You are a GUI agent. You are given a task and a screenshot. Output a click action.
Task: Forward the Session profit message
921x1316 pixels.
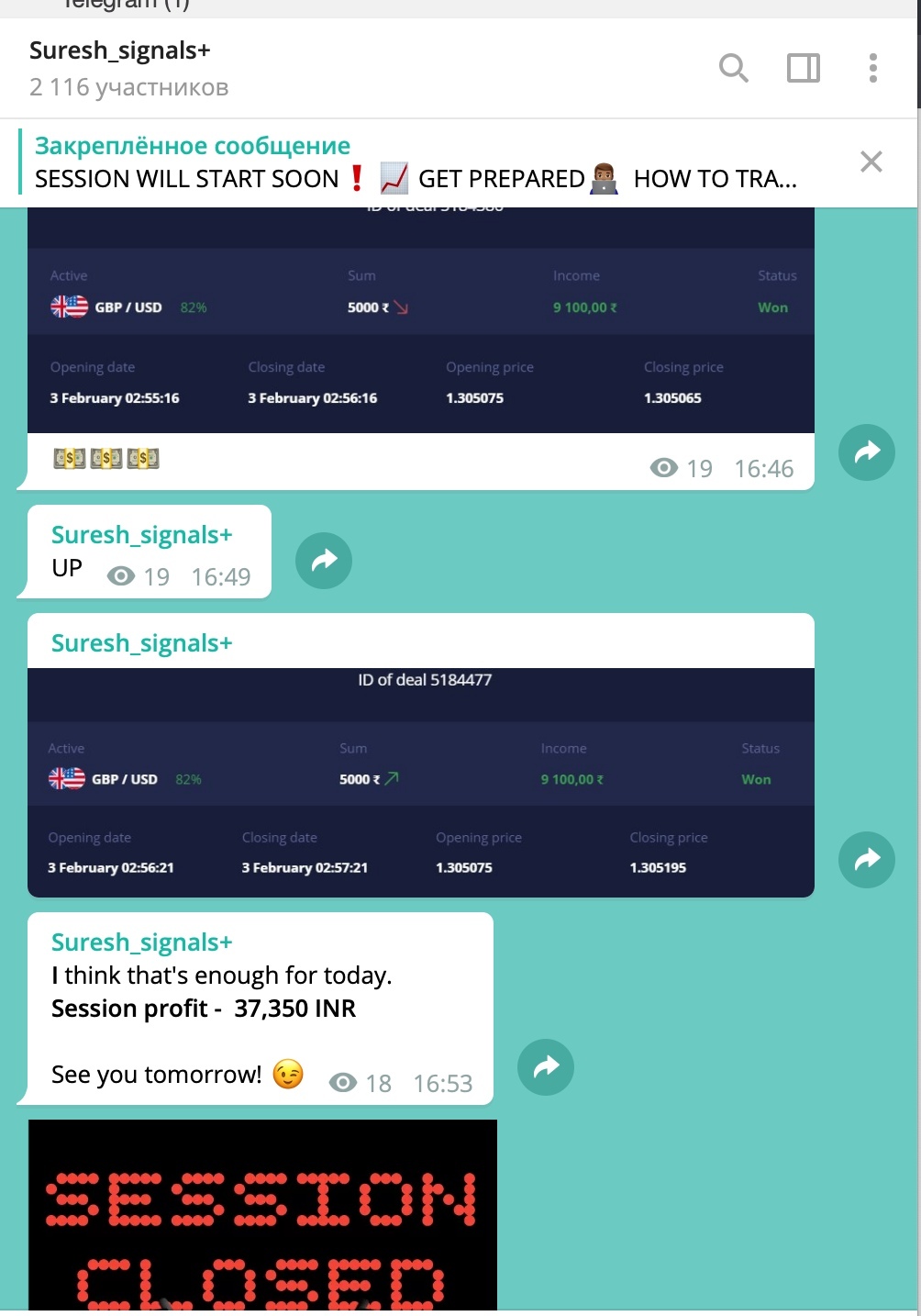546,1067
